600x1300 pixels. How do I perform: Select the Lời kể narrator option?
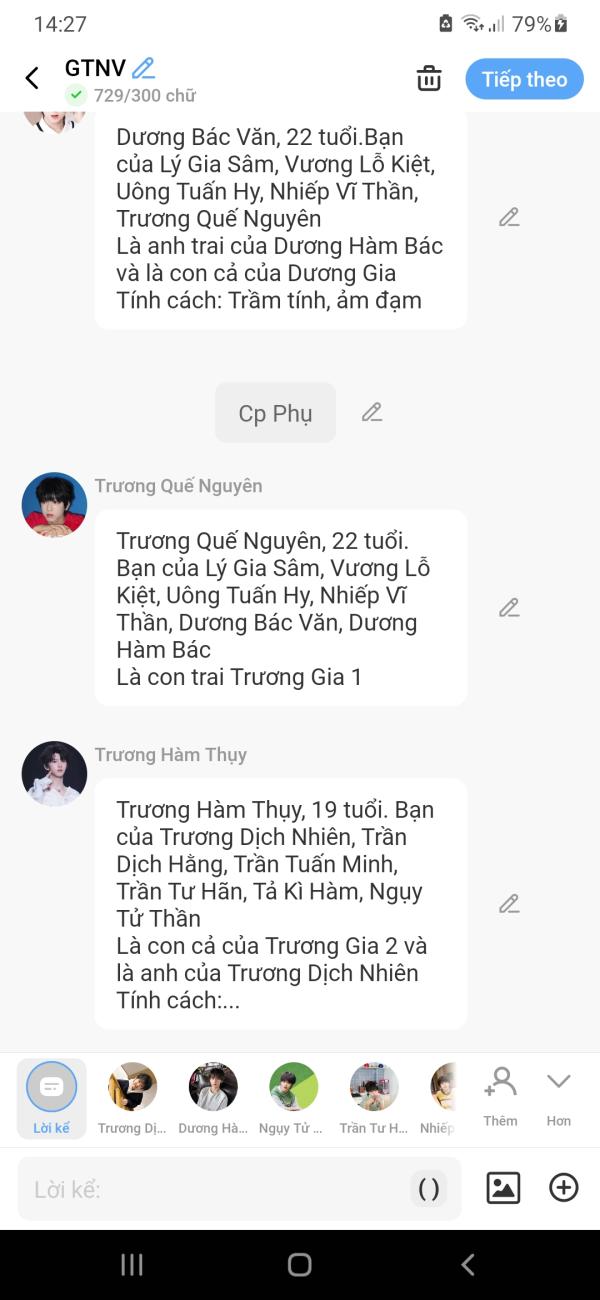coord(51,1098)
